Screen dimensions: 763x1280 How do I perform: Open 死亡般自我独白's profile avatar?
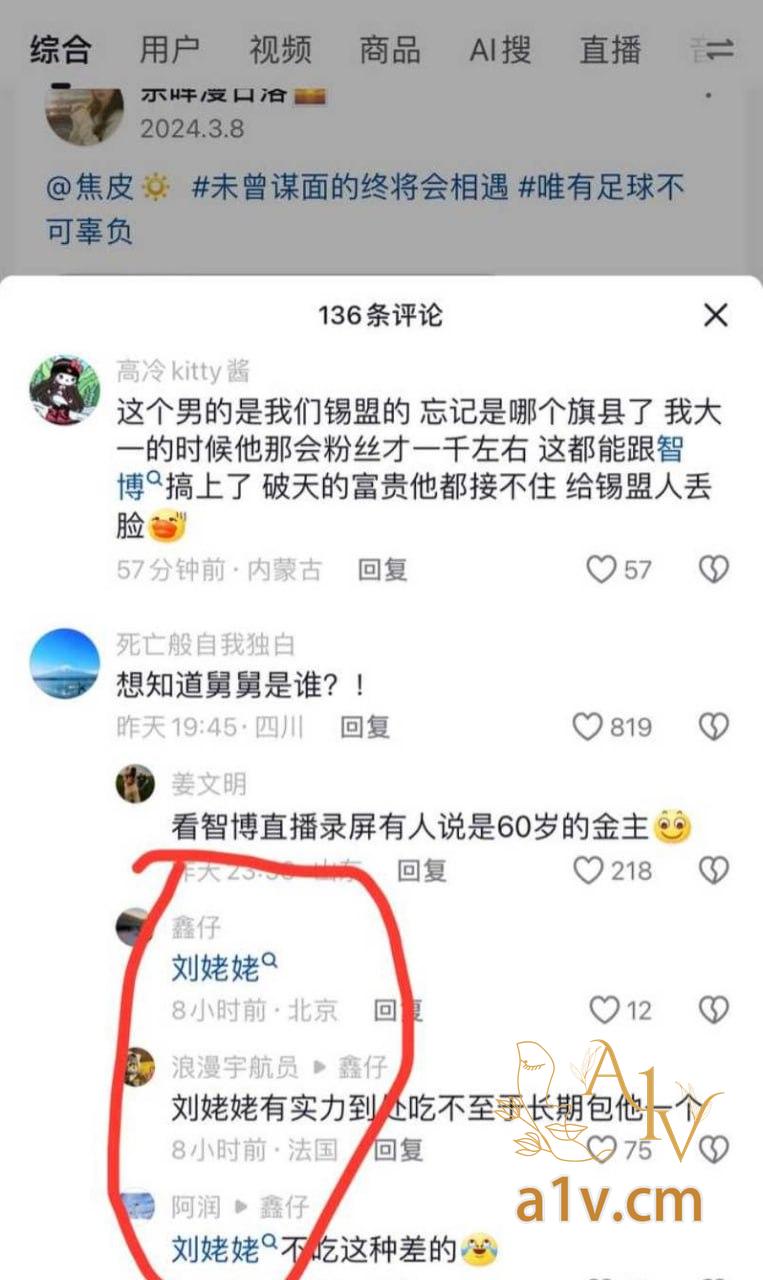(x=65, y=662)
